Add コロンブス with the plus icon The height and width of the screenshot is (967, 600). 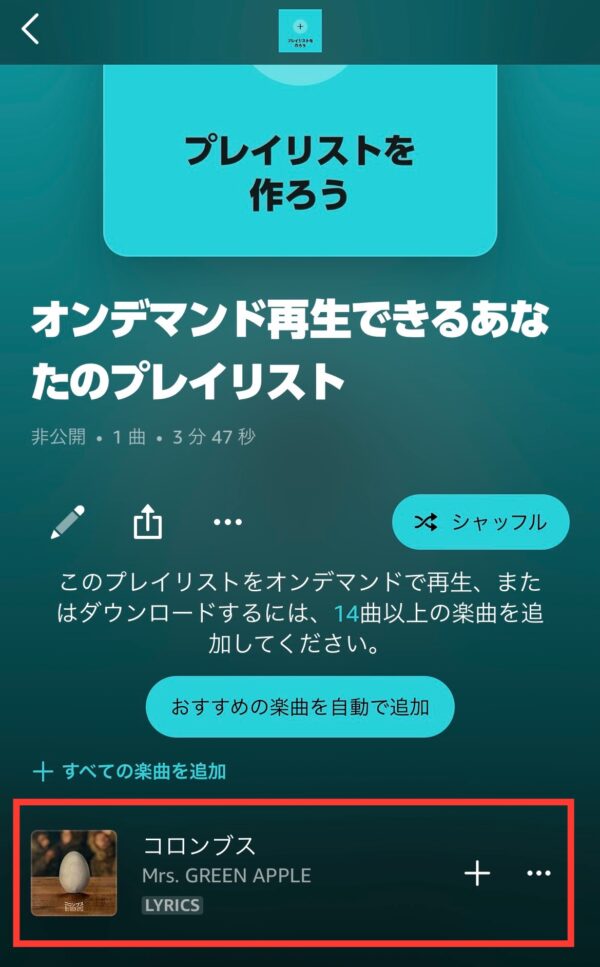tap(477, 873)
